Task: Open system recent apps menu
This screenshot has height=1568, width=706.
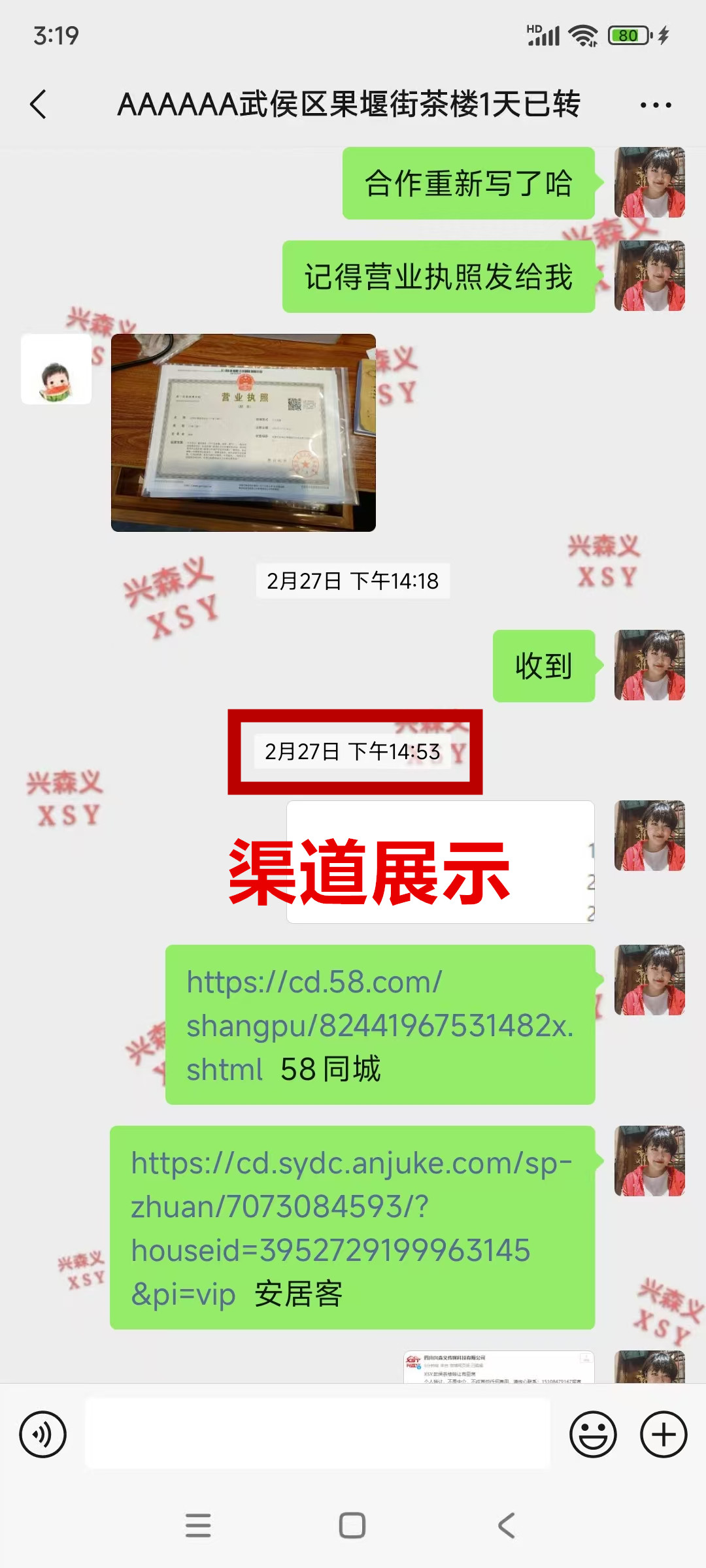Action: [198, 1526]
